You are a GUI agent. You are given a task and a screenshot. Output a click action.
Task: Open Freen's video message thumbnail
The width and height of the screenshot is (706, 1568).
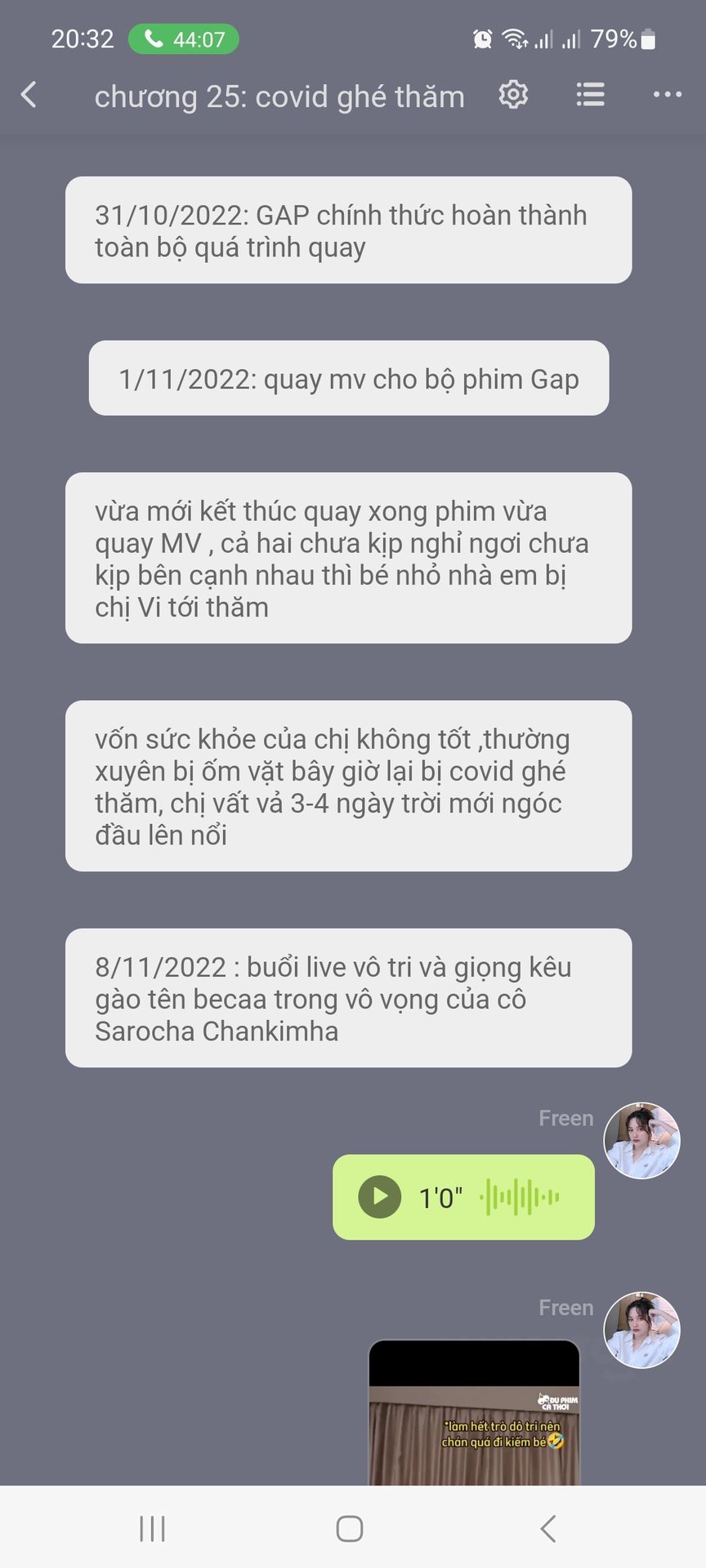pos(474,1413)
